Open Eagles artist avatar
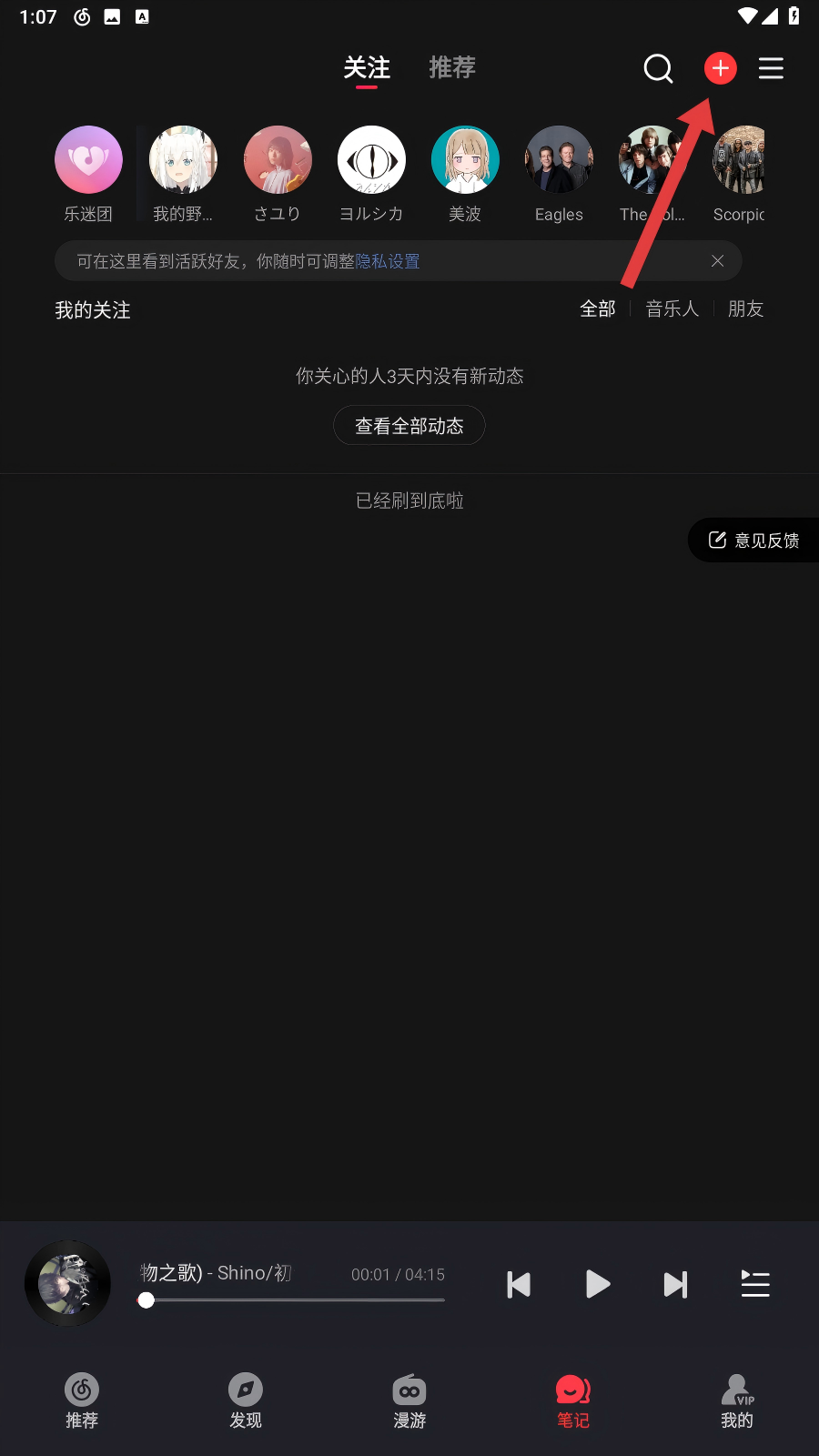This screenshot has width=819, height=1456. [x=559, y=160]
